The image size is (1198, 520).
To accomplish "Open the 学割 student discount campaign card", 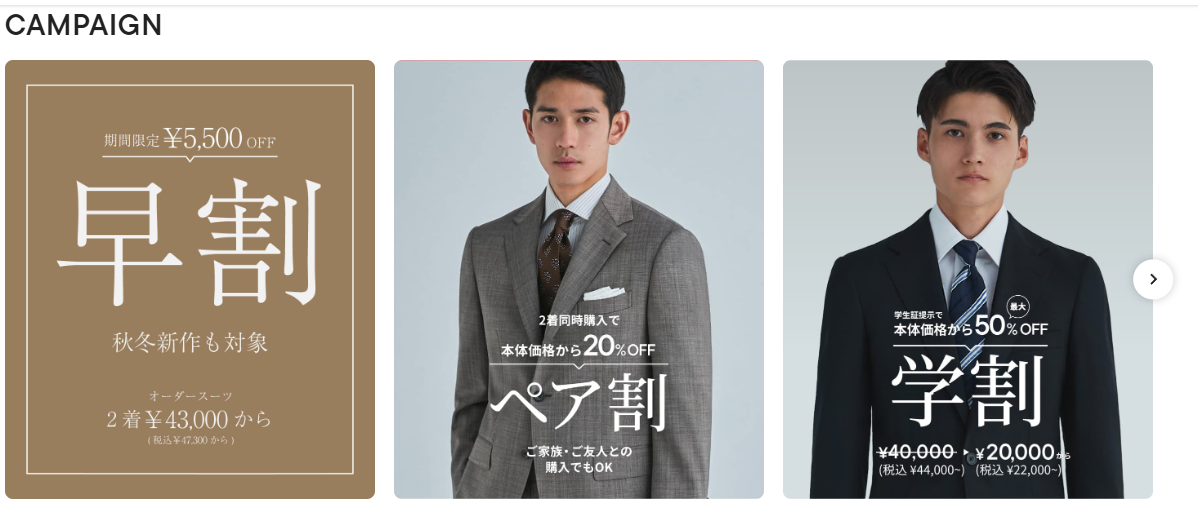I will (x=967, y=279).
